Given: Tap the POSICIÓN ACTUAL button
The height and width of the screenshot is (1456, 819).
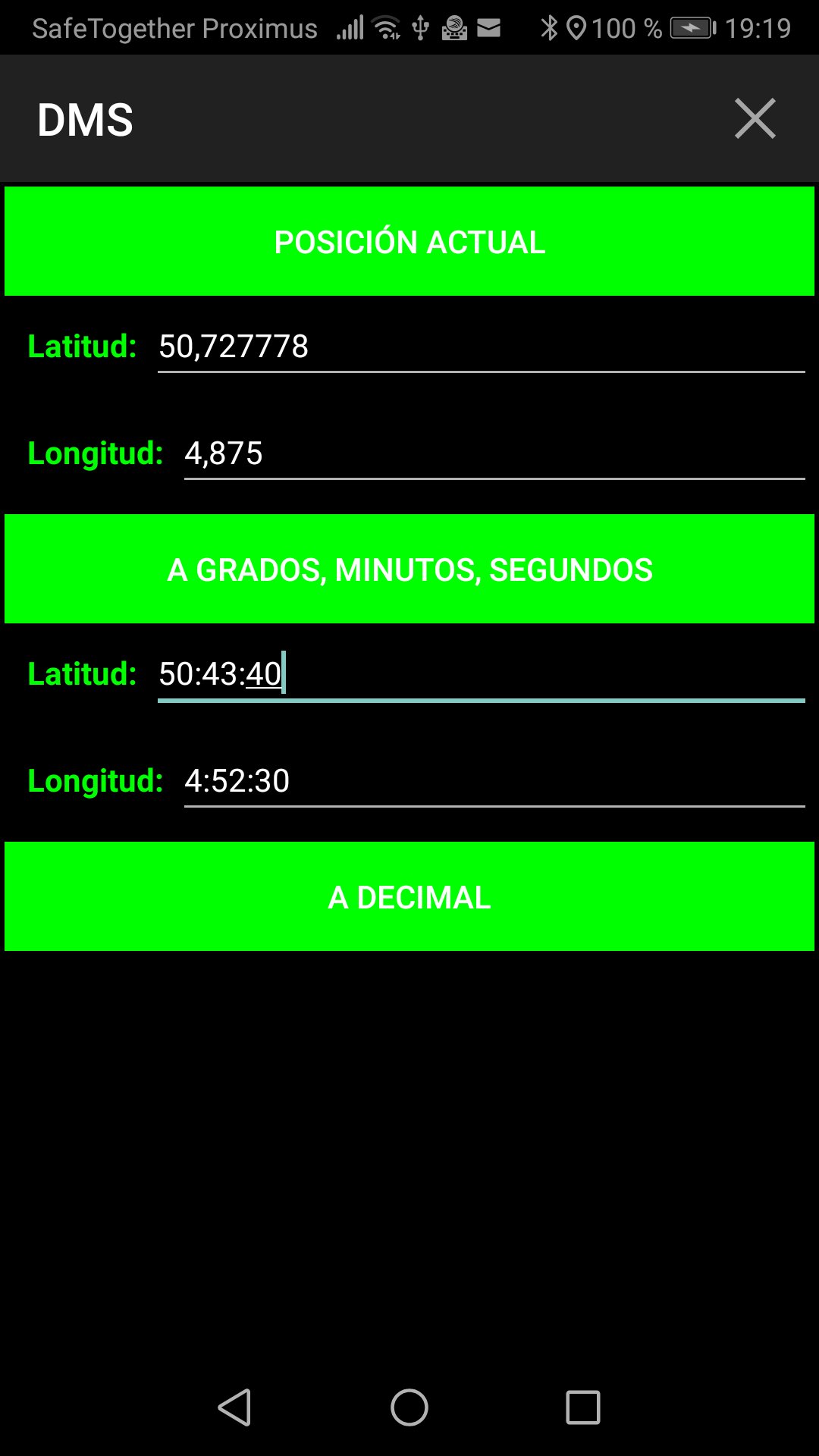Looking at the screenshot, I should click(409, 242).
